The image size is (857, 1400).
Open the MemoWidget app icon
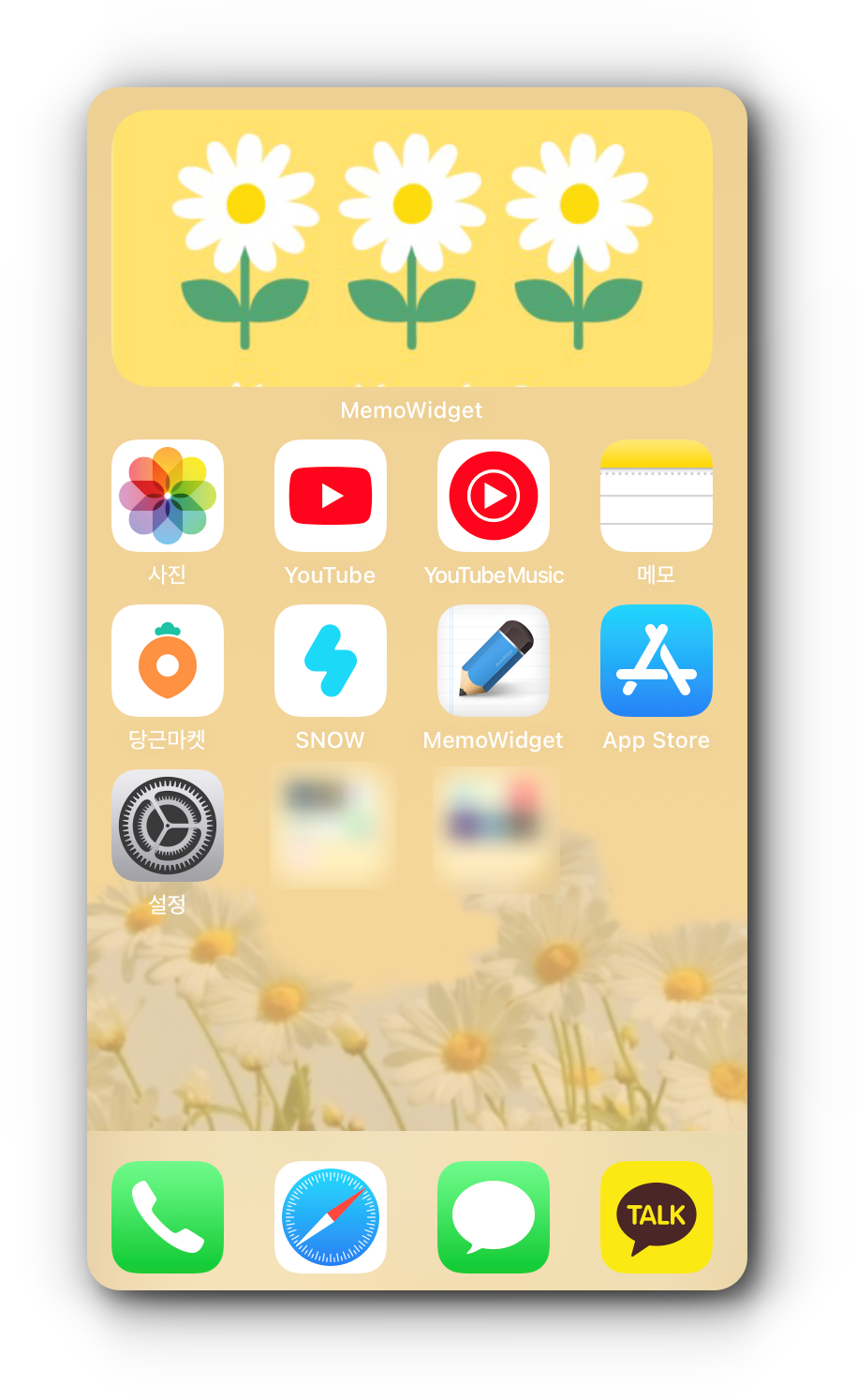click(494, 661)
